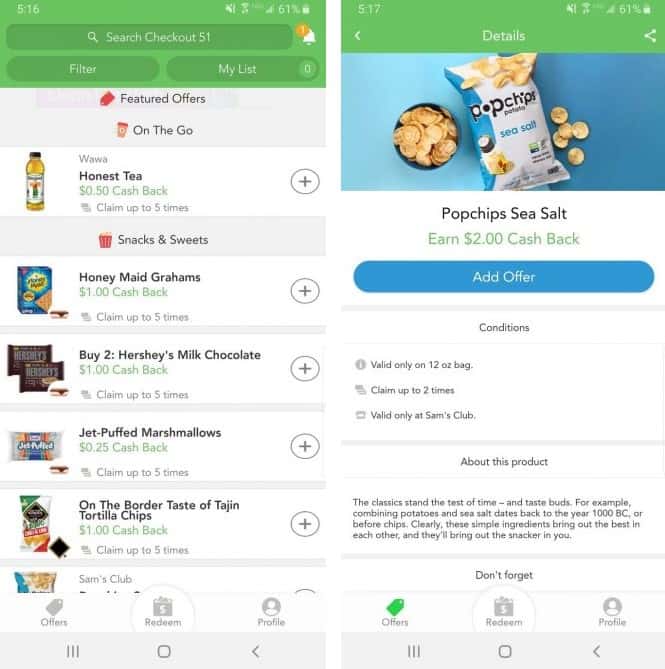Go back from the Details screen
The width and height of the screenshot is (665, 669).
tap(357, 36)
